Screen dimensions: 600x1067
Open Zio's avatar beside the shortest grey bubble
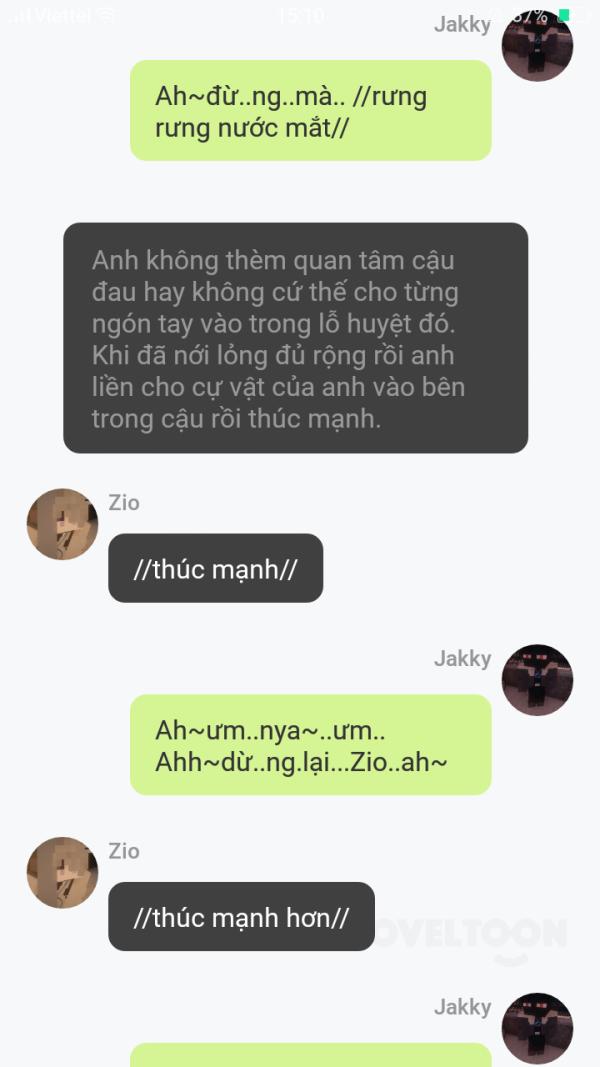(62, 524)
